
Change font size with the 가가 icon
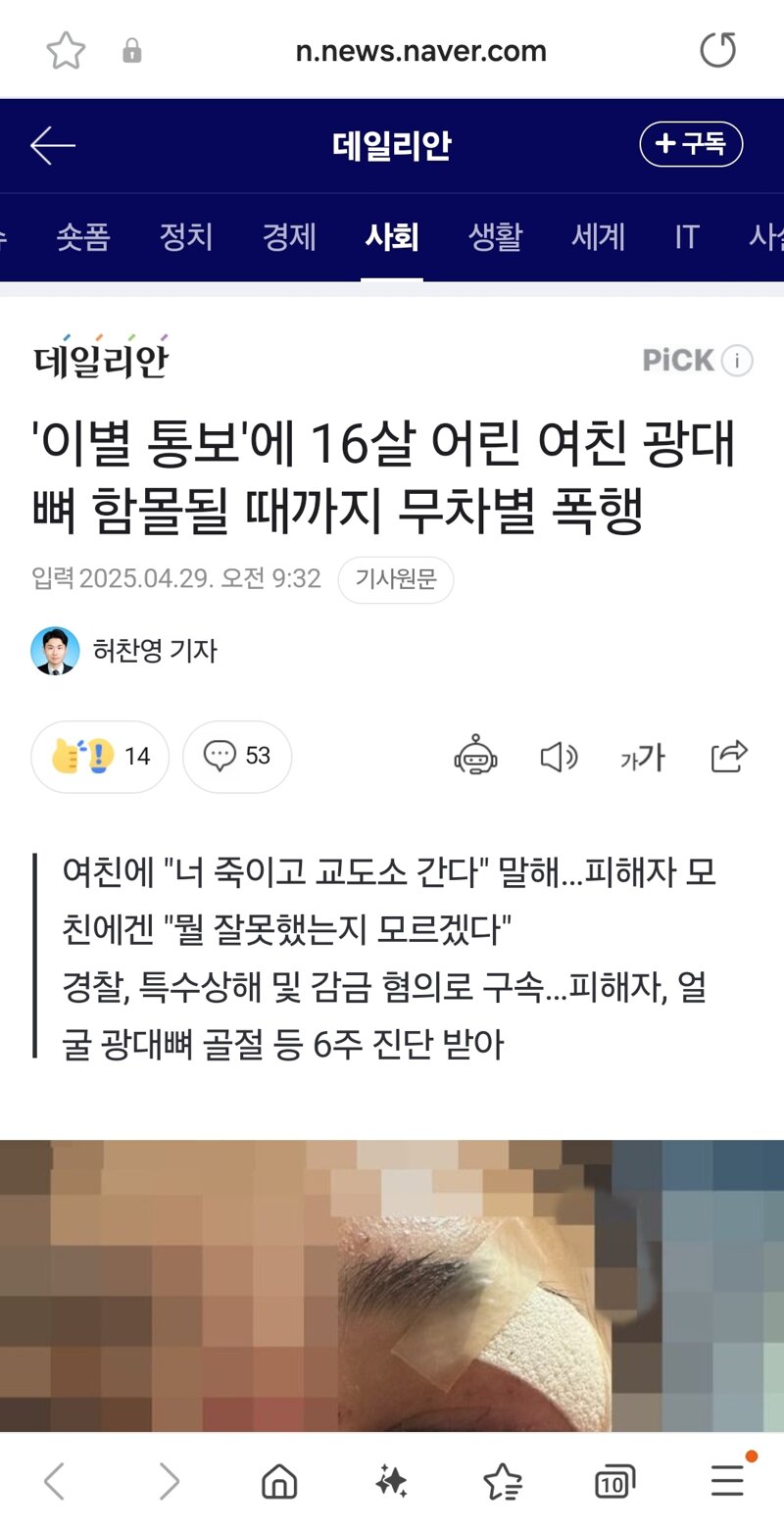point(643,757)
